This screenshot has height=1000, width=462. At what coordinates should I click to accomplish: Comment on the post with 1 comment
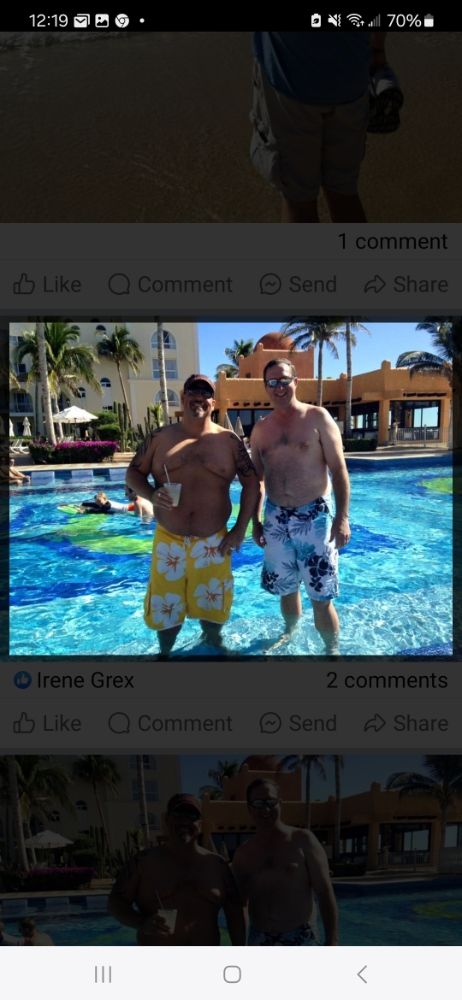coord(170,284)
